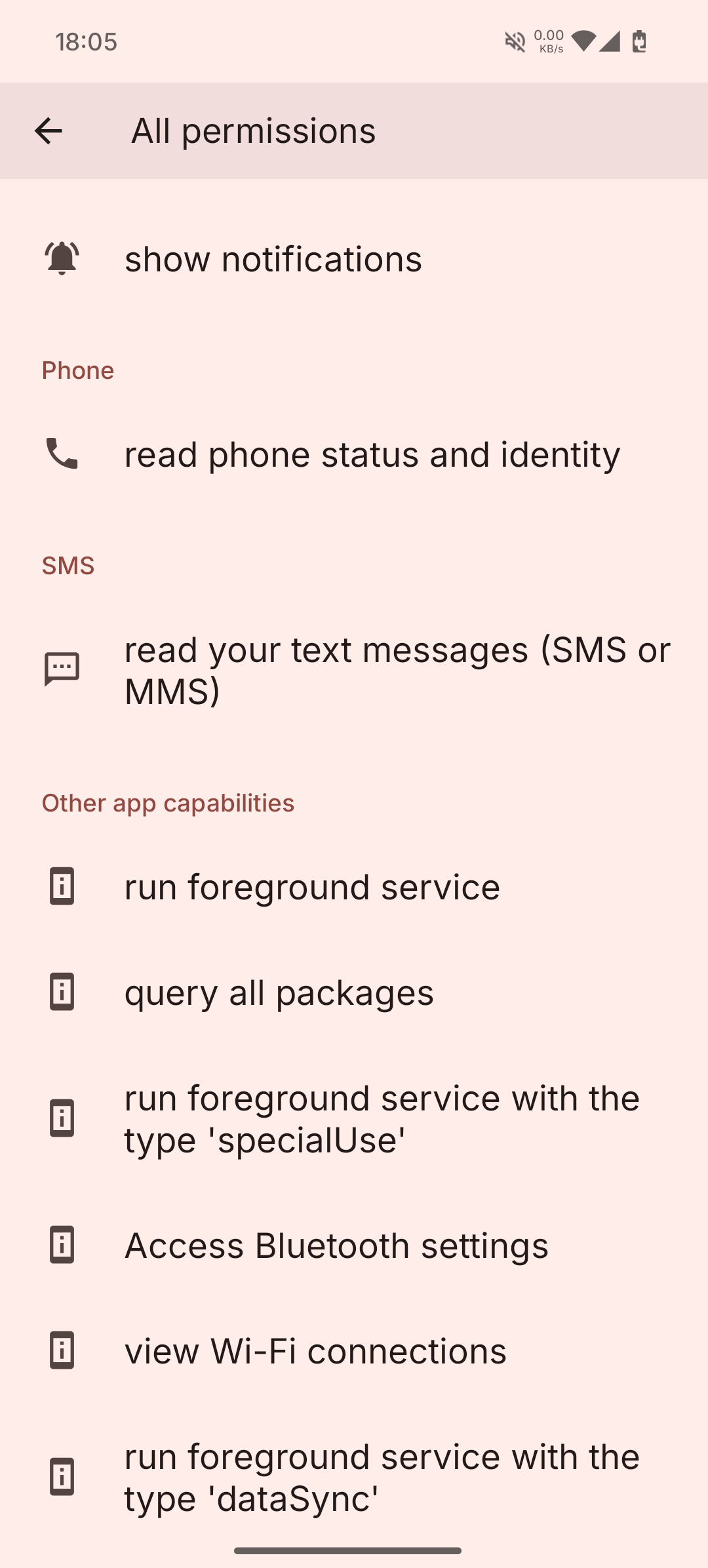Tap the SMS speech bubble icon
Screen dimensions: 708x1568
[62, 669]
